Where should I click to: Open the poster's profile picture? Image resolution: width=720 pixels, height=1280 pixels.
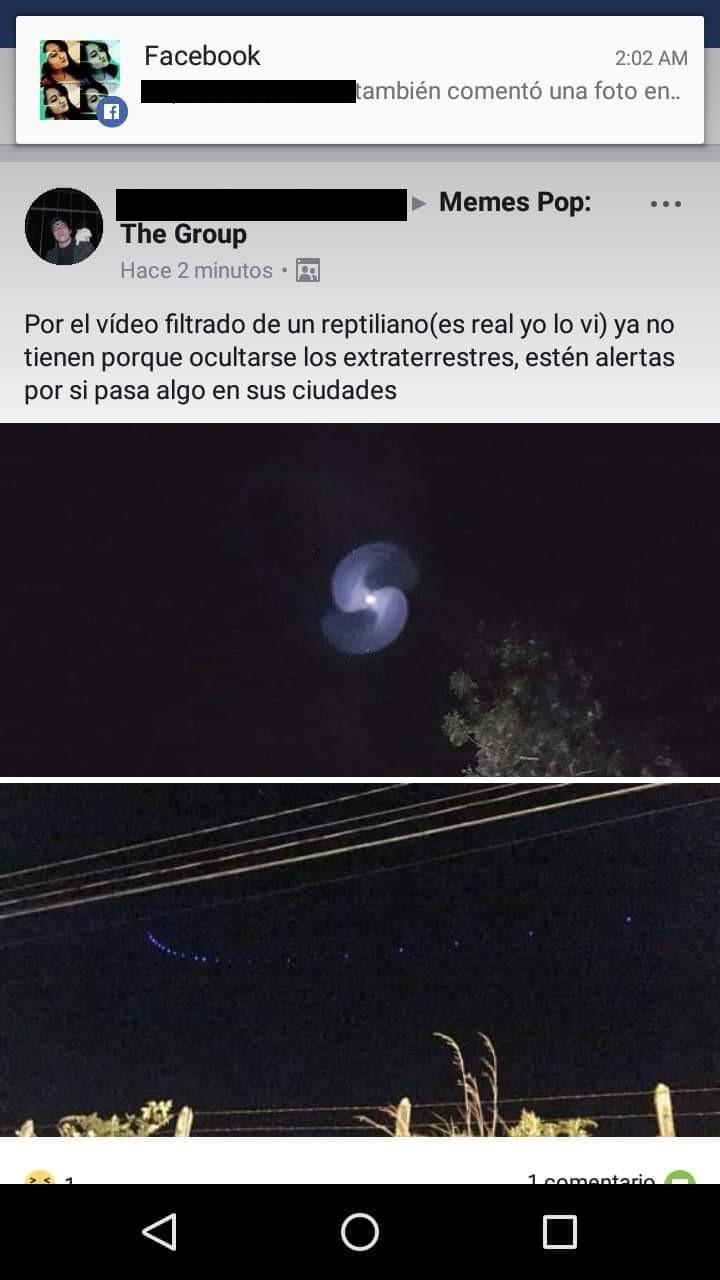64,227
